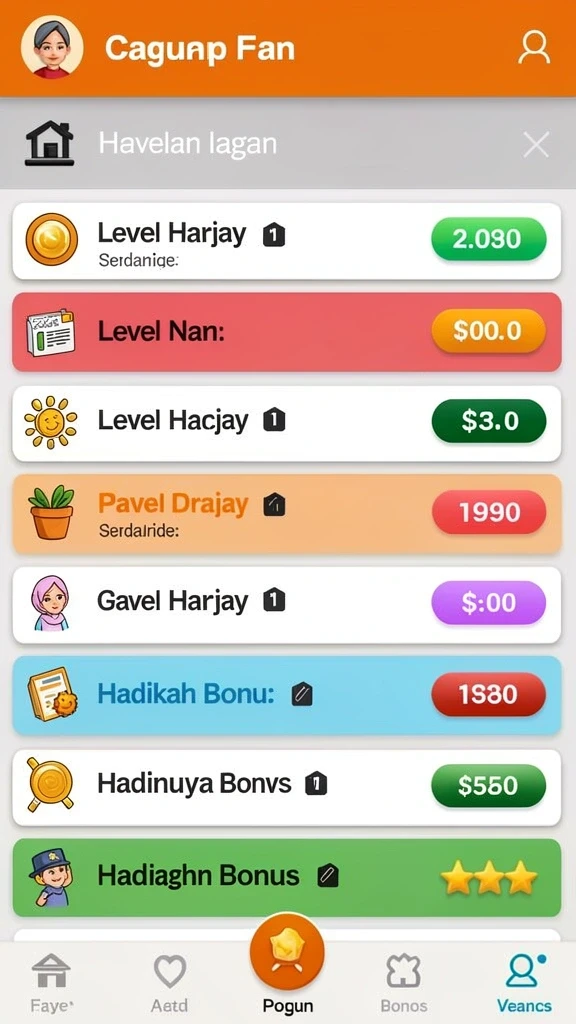576x1024 pixels.
Task: Tap the $550 button on Hadinuya Bonvs
Action: pyautogui.click(x=488, y=786)
